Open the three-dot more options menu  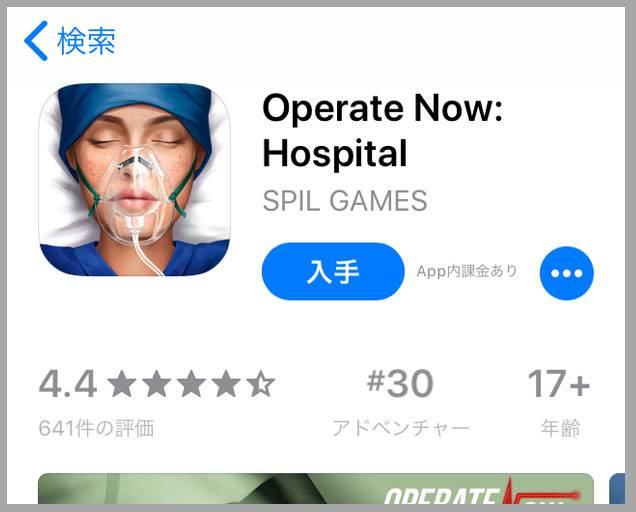[566, 273]
